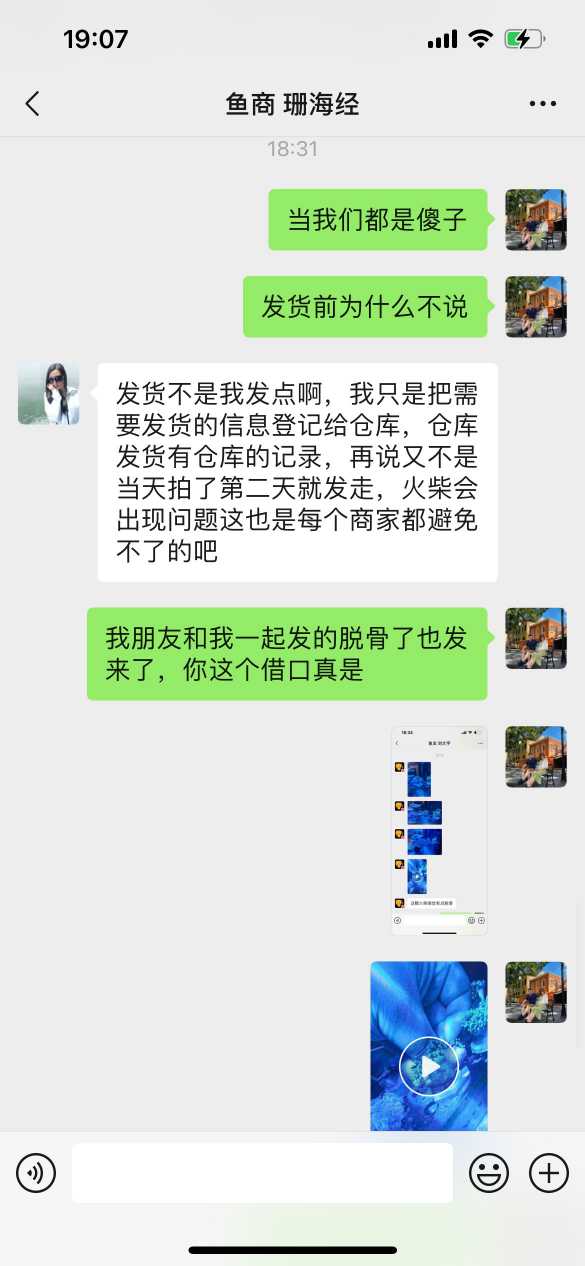This screenshot has width=585, height=1266.
Task: Open the emoji sticker panel
Action: point(489,1172)
